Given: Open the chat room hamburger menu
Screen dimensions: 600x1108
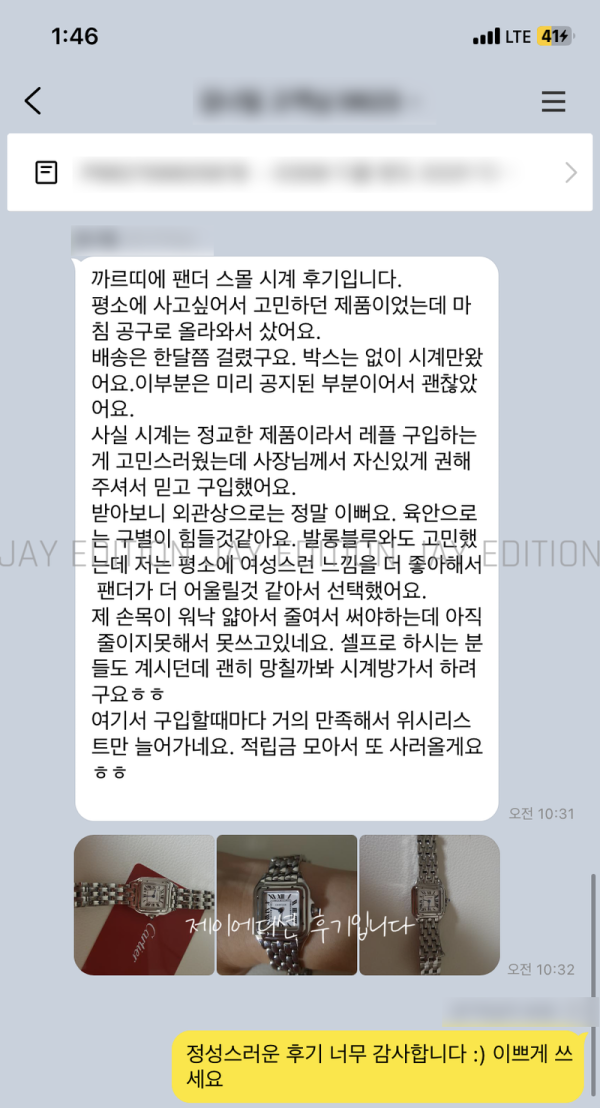Looking at the screenshot, I should [553, 101].
